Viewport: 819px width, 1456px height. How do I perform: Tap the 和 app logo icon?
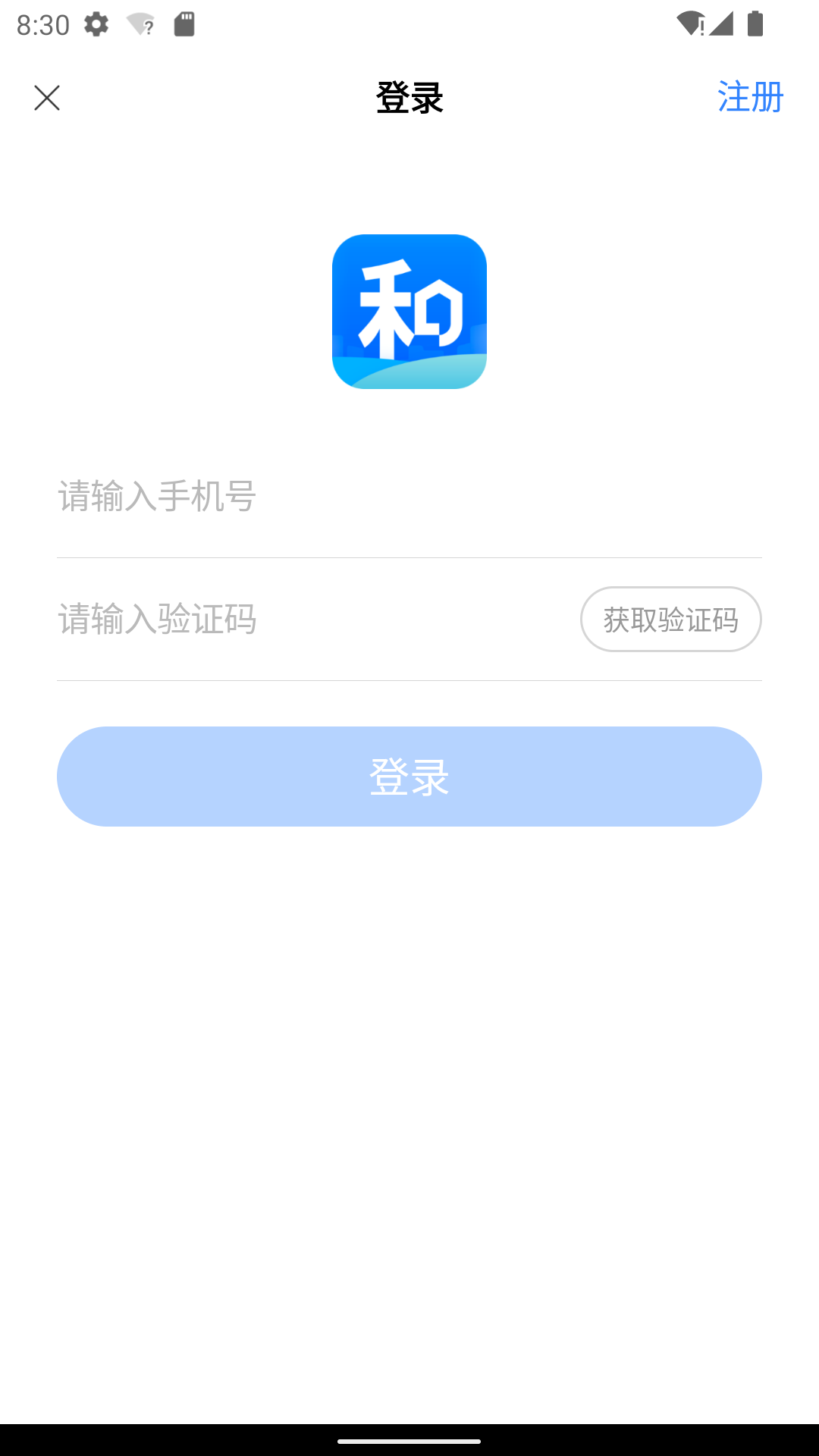pos(409,311)
